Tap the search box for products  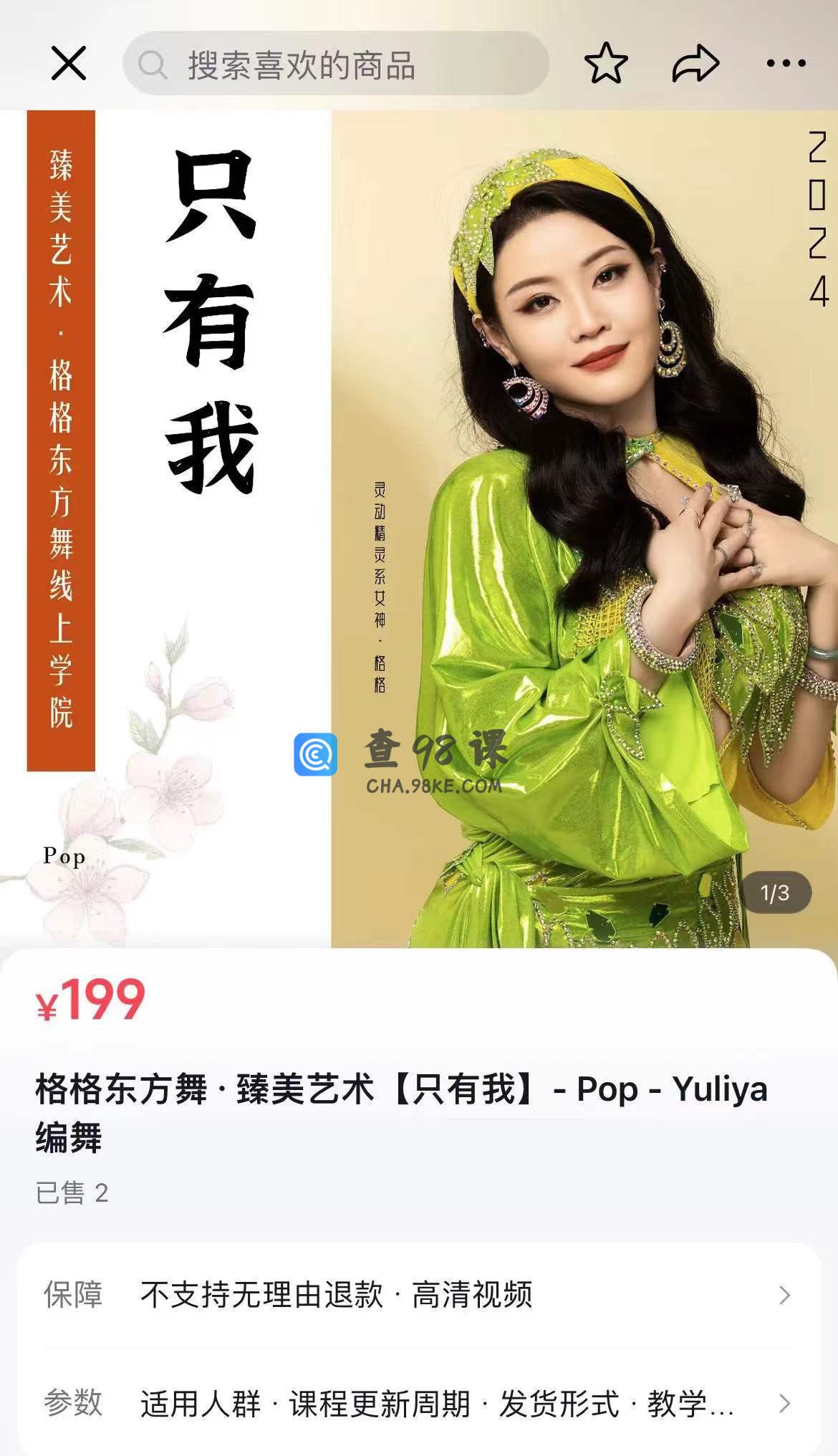pyautogui.click(x=337, y=64)
